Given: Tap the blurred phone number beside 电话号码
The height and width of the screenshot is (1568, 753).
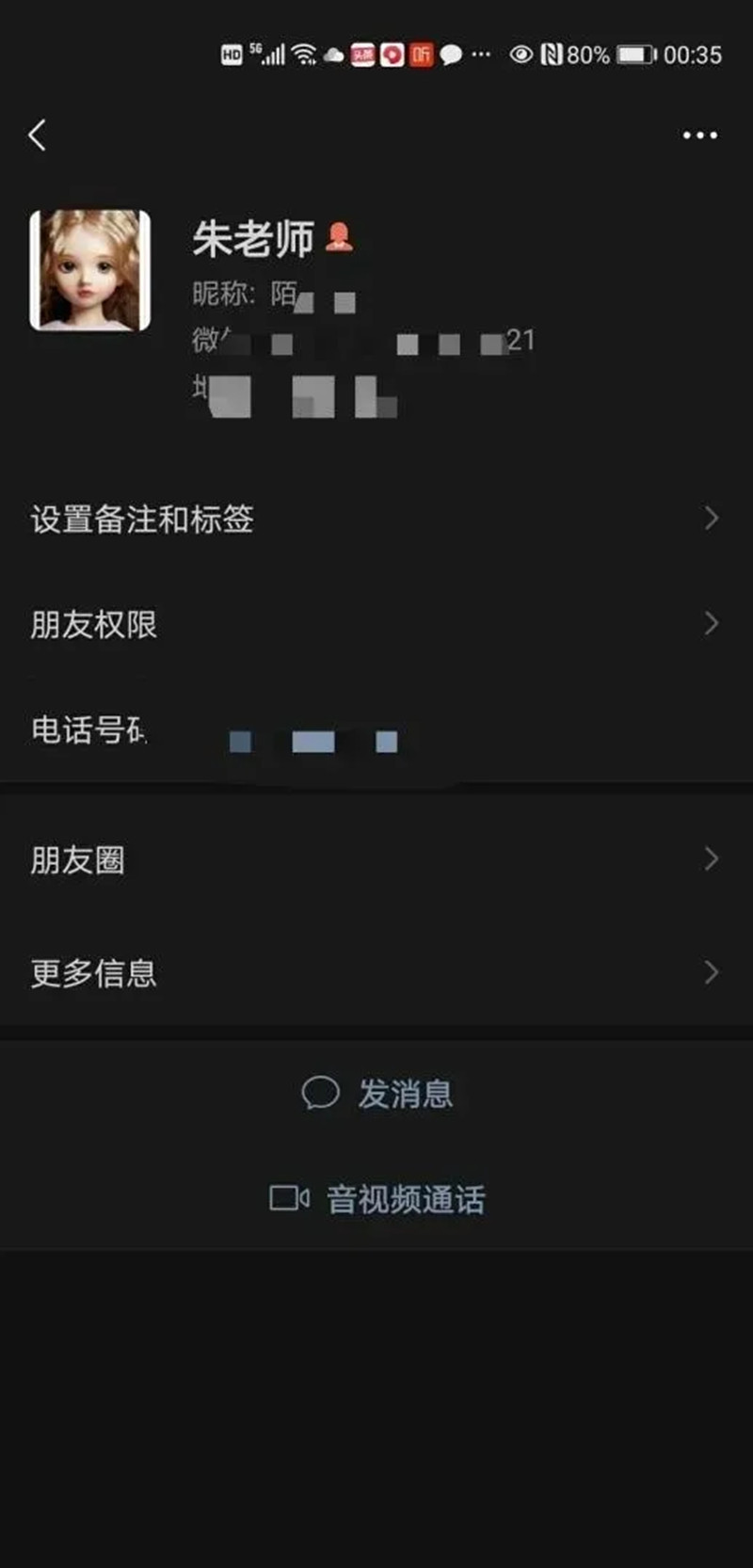Looking at the screenshot, I should pos(313,742).
